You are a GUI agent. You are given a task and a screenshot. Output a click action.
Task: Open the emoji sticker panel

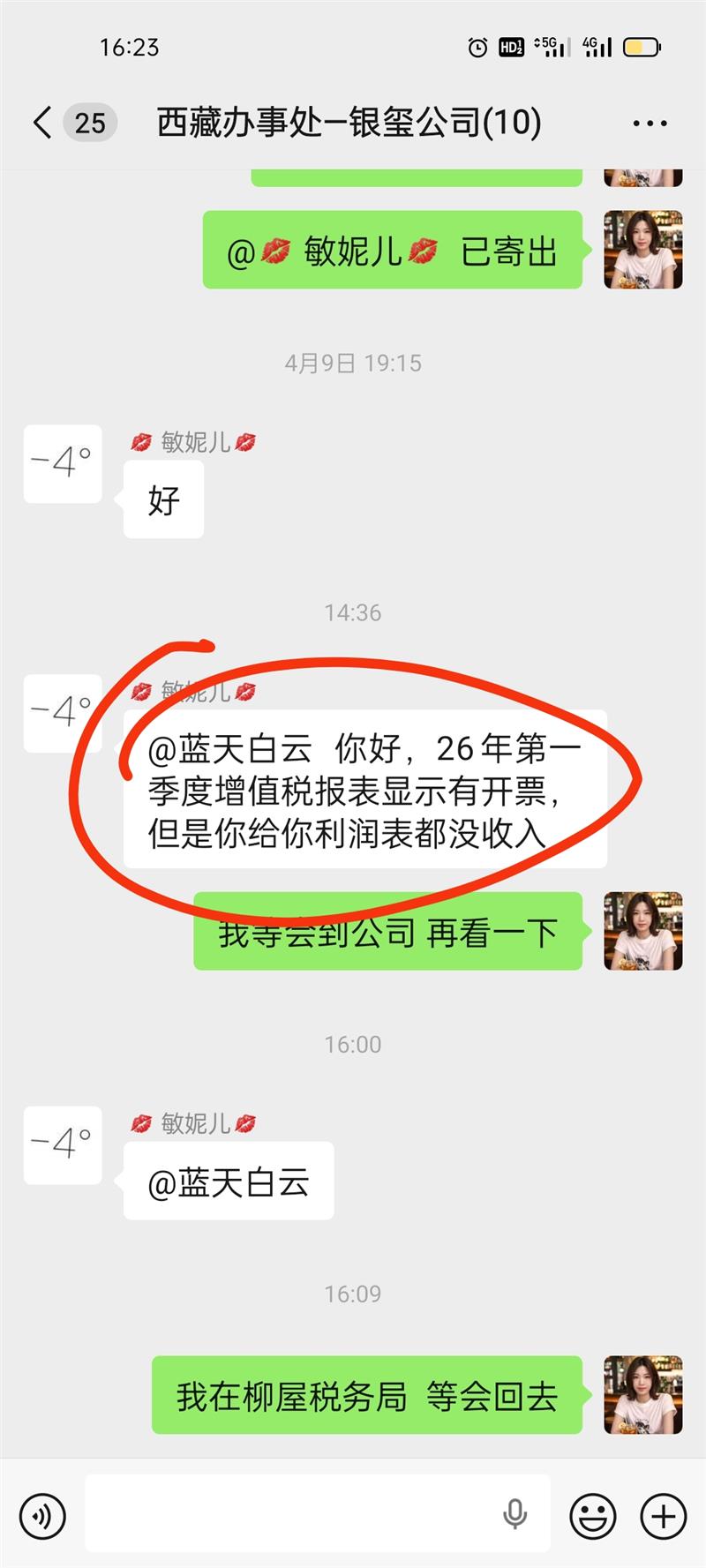(593, 1516)
